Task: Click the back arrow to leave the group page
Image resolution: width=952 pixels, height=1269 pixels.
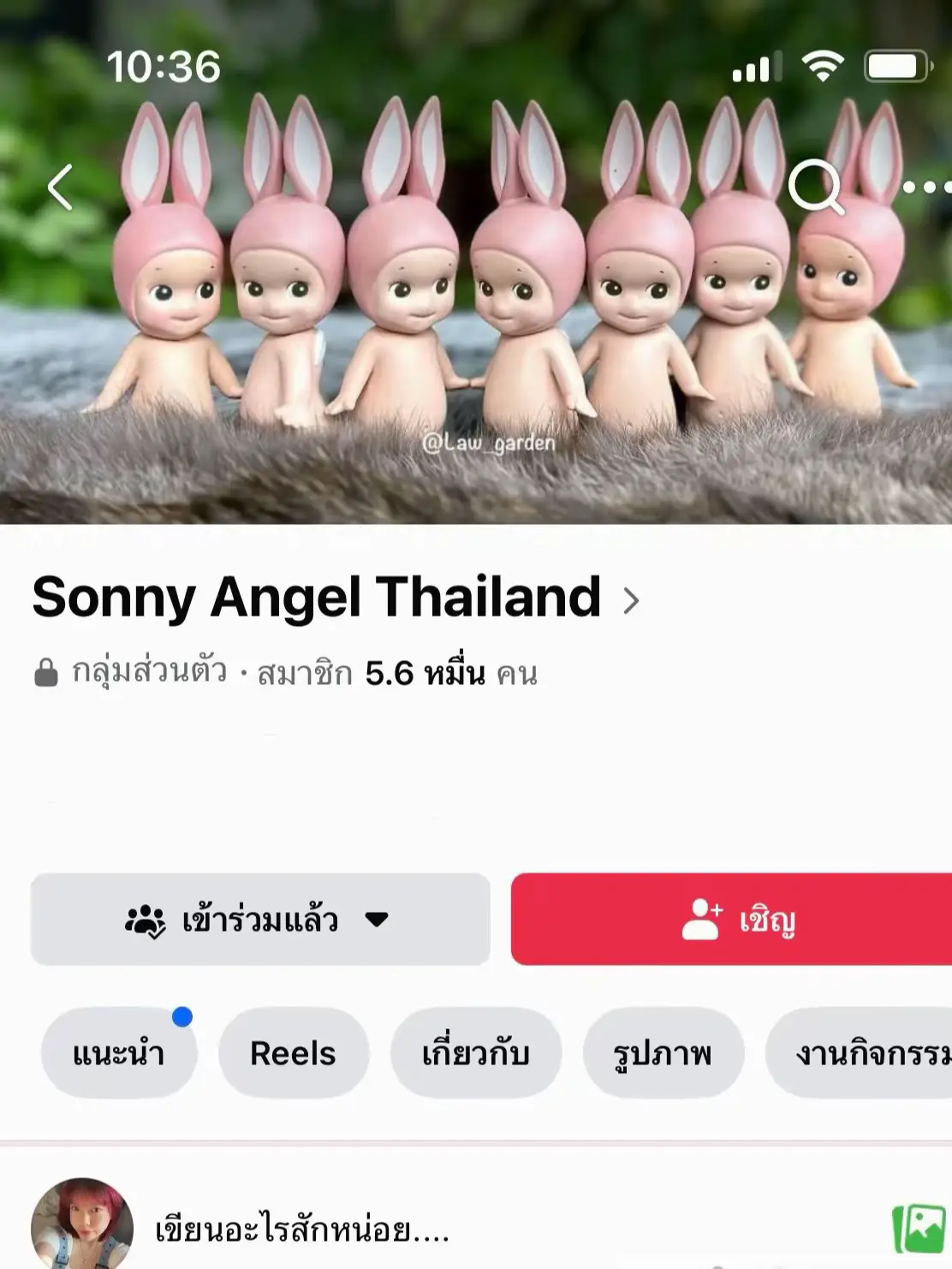Action: pyautogui.click(x=60, y=188)
